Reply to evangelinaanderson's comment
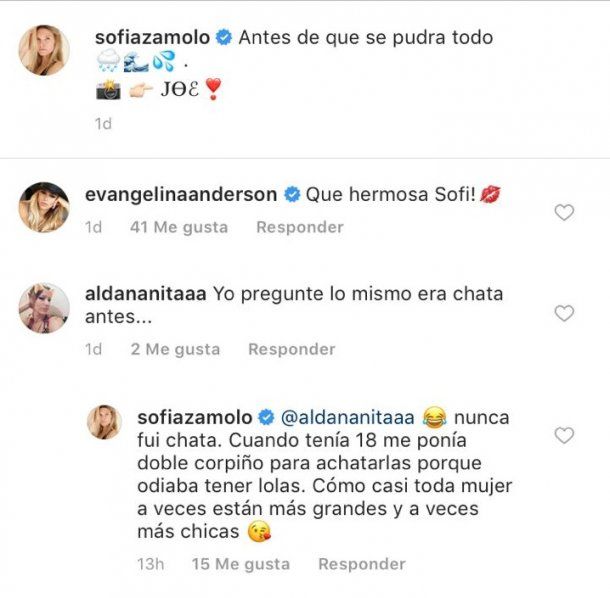Screen dimensions: 610x598 pos(299,227)
